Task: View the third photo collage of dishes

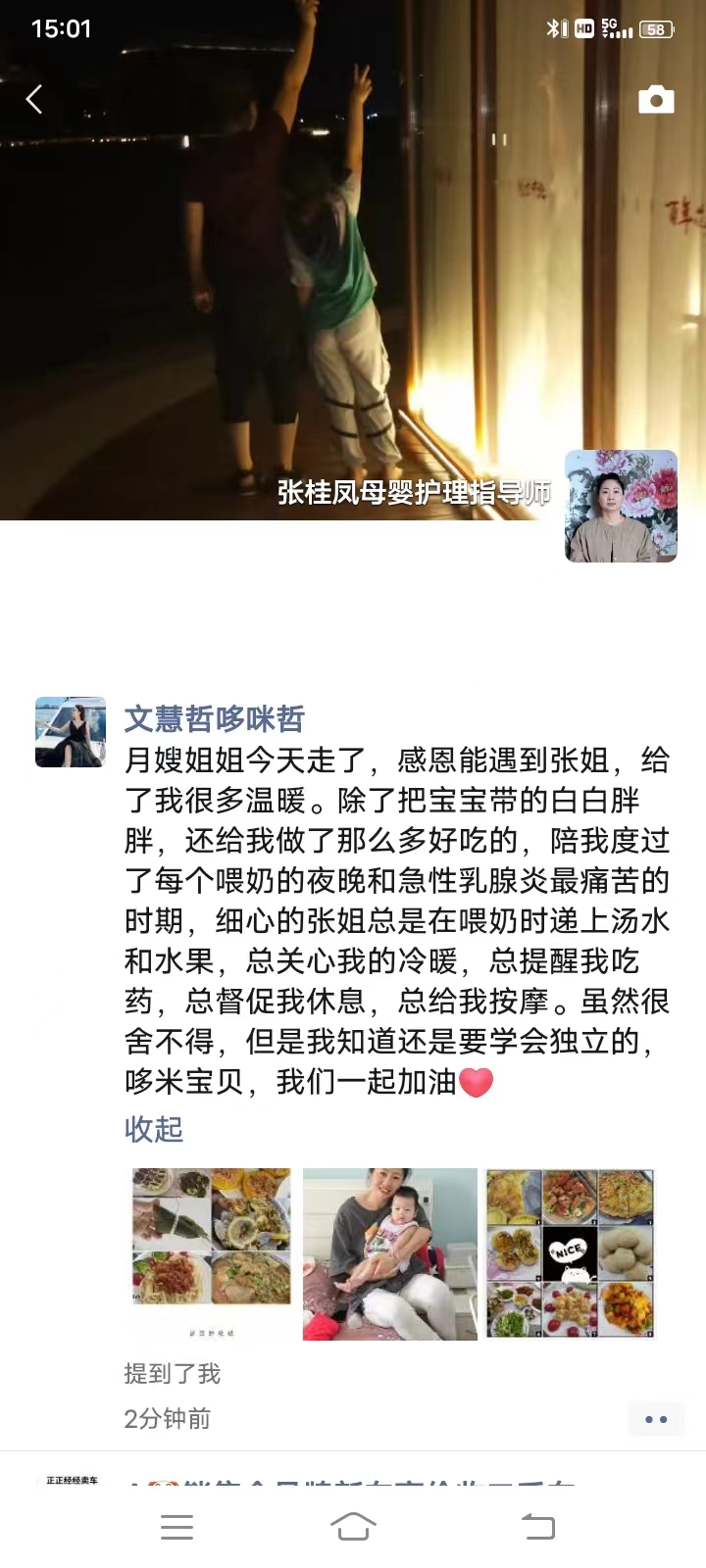Action: (570, 1254)
